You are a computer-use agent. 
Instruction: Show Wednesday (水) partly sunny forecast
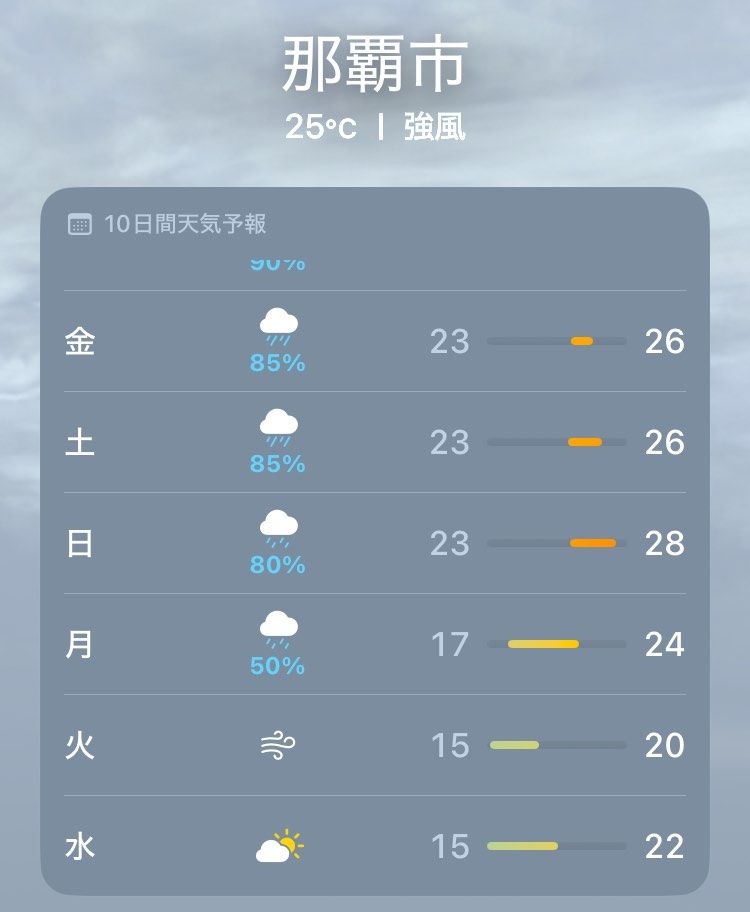374,847
